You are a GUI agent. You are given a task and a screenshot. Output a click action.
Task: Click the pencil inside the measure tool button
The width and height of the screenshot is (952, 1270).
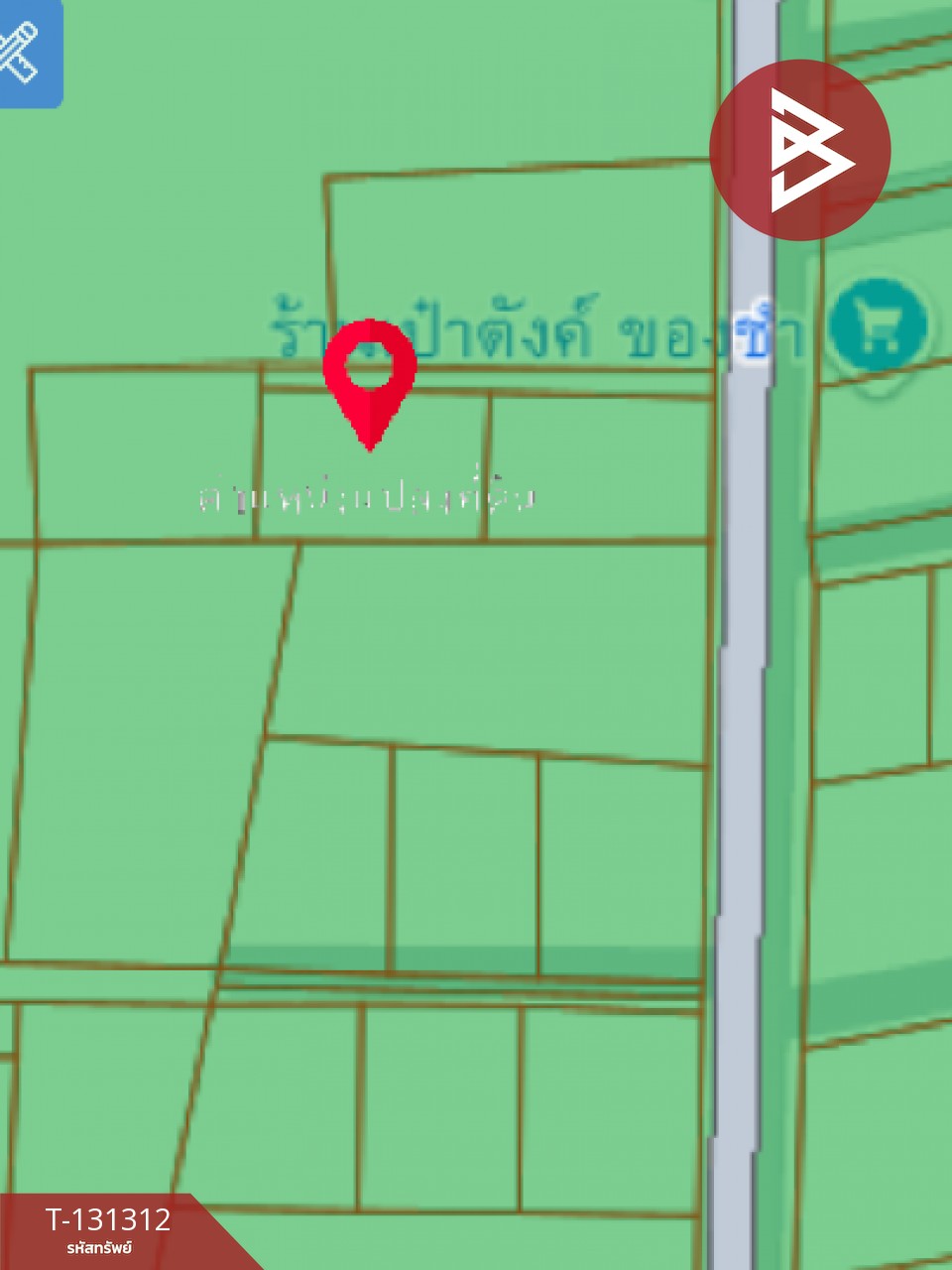23,45
